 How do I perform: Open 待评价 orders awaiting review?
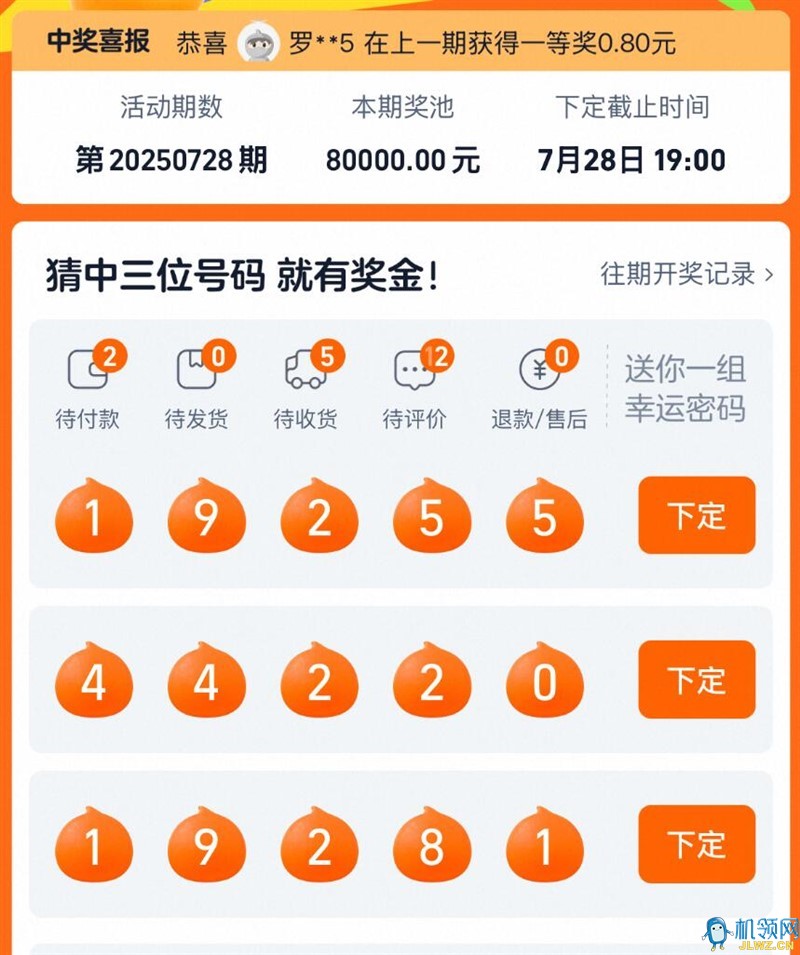[x=415, y=388]
